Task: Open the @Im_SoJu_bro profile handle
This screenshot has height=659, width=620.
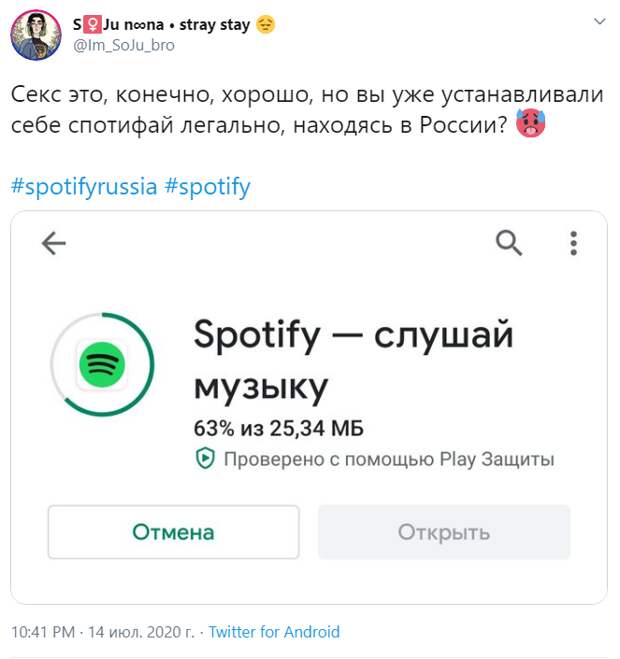Action: point(118,44)
